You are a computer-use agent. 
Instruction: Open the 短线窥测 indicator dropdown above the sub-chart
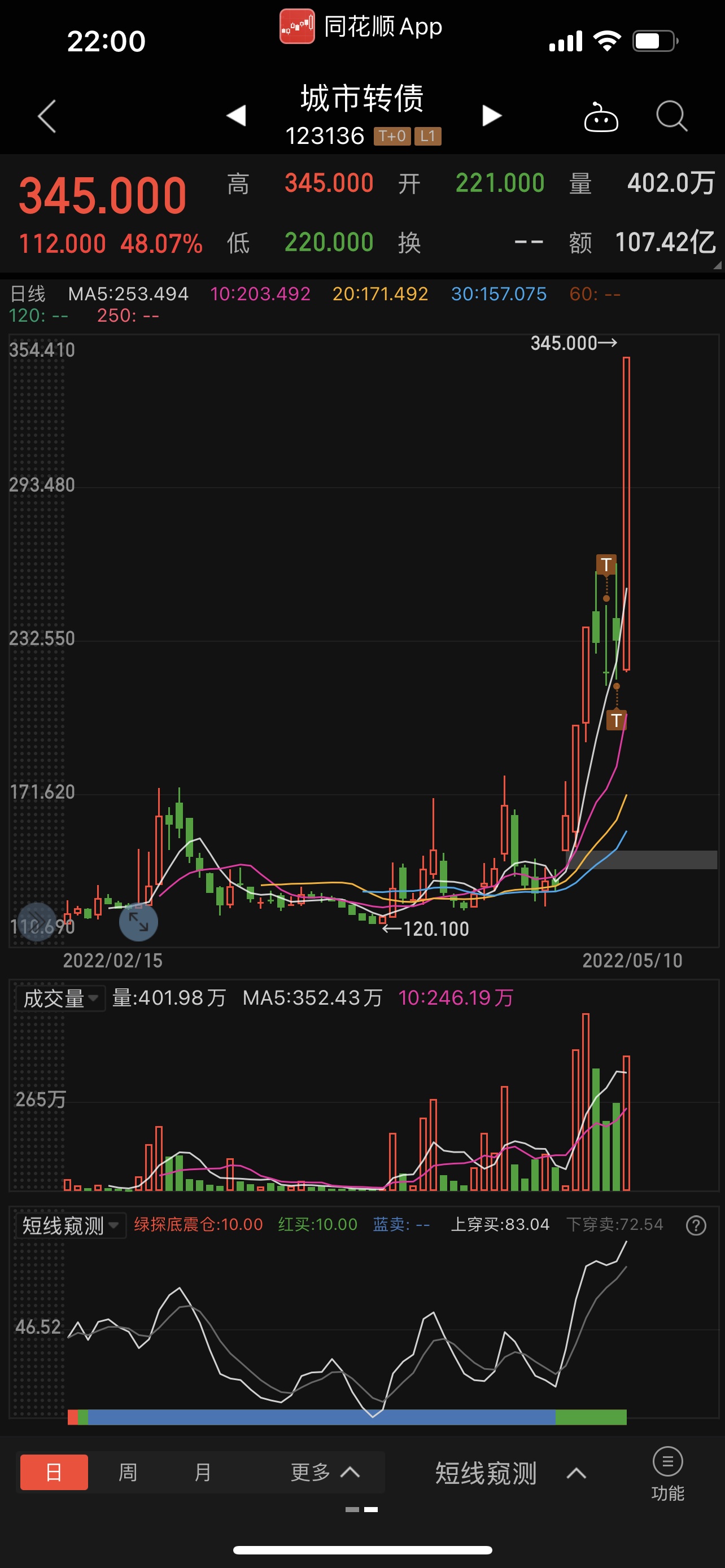pos(71,1225)
